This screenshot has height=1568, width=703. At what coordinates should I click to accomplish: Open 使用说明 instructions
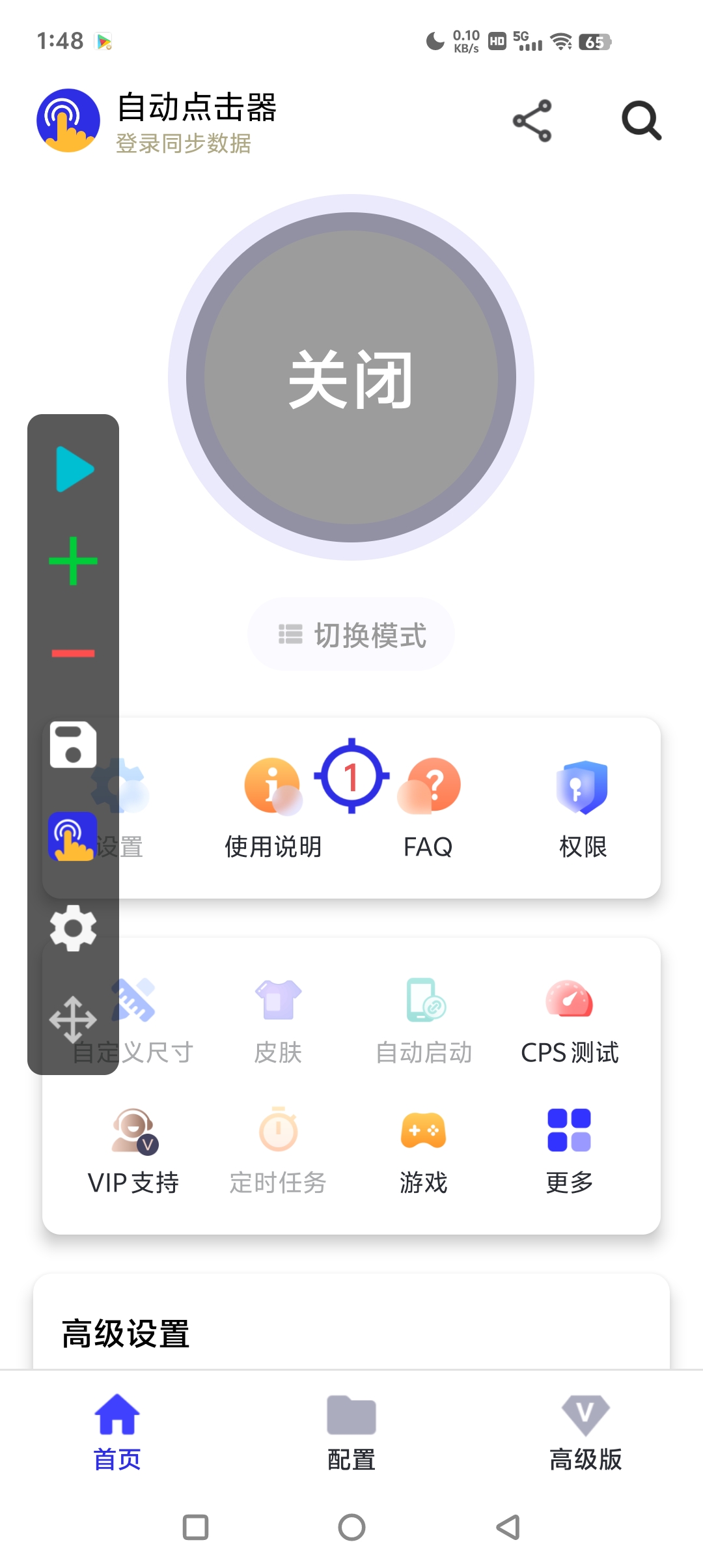(273, 807)
